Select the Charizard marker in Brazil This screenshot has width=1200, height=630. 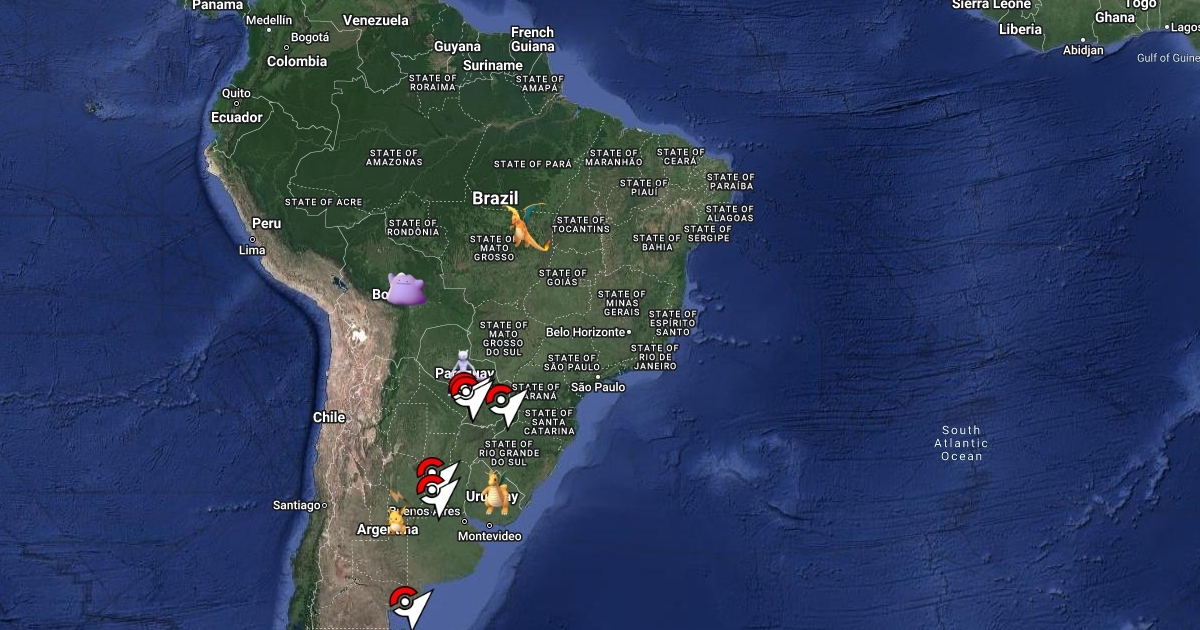click(527, 227)
